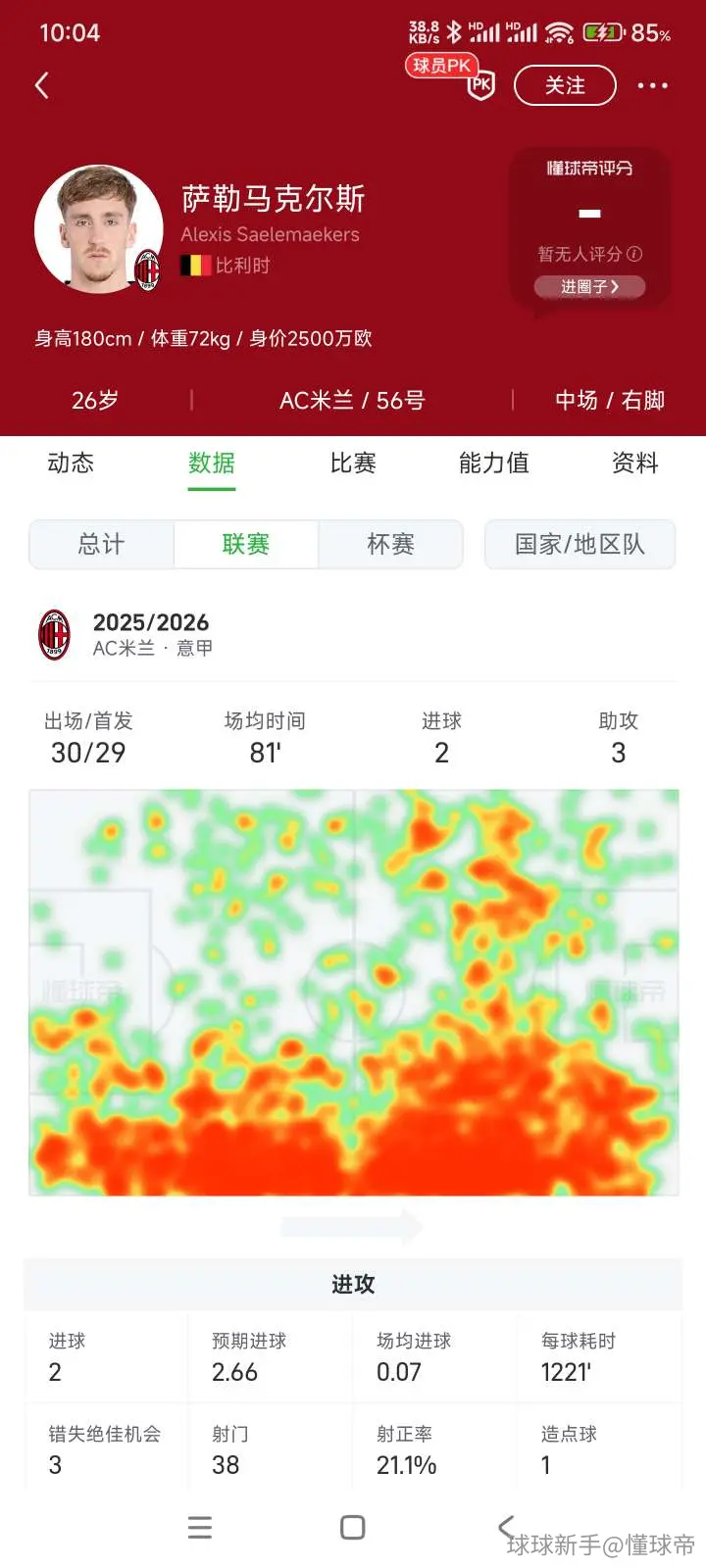This screenshot has height=1568, width=706.
Task: Tap 进圈子 to enter the circle
Action: tap(589, 286)
